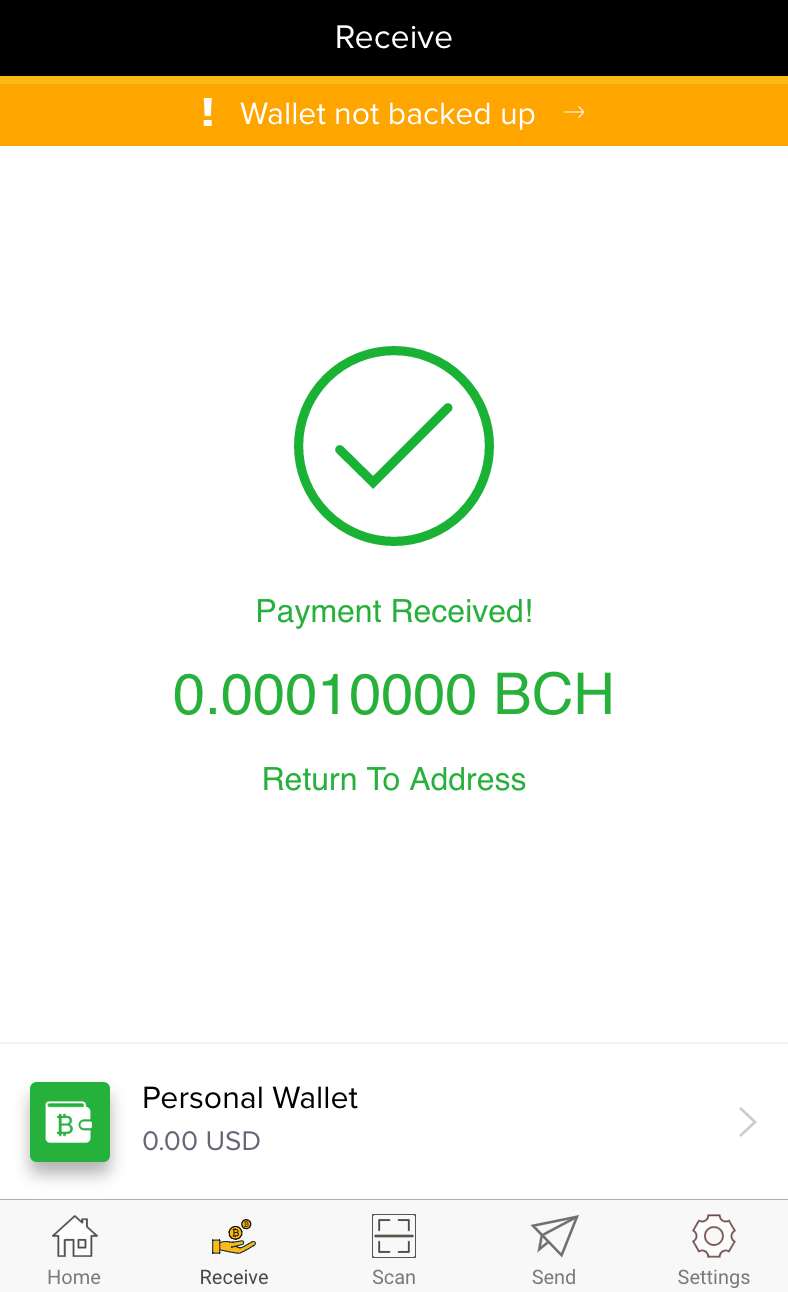Open the Wallet not backed up banner
This screenshot has height=1292, width=788.
coord(394,112)
